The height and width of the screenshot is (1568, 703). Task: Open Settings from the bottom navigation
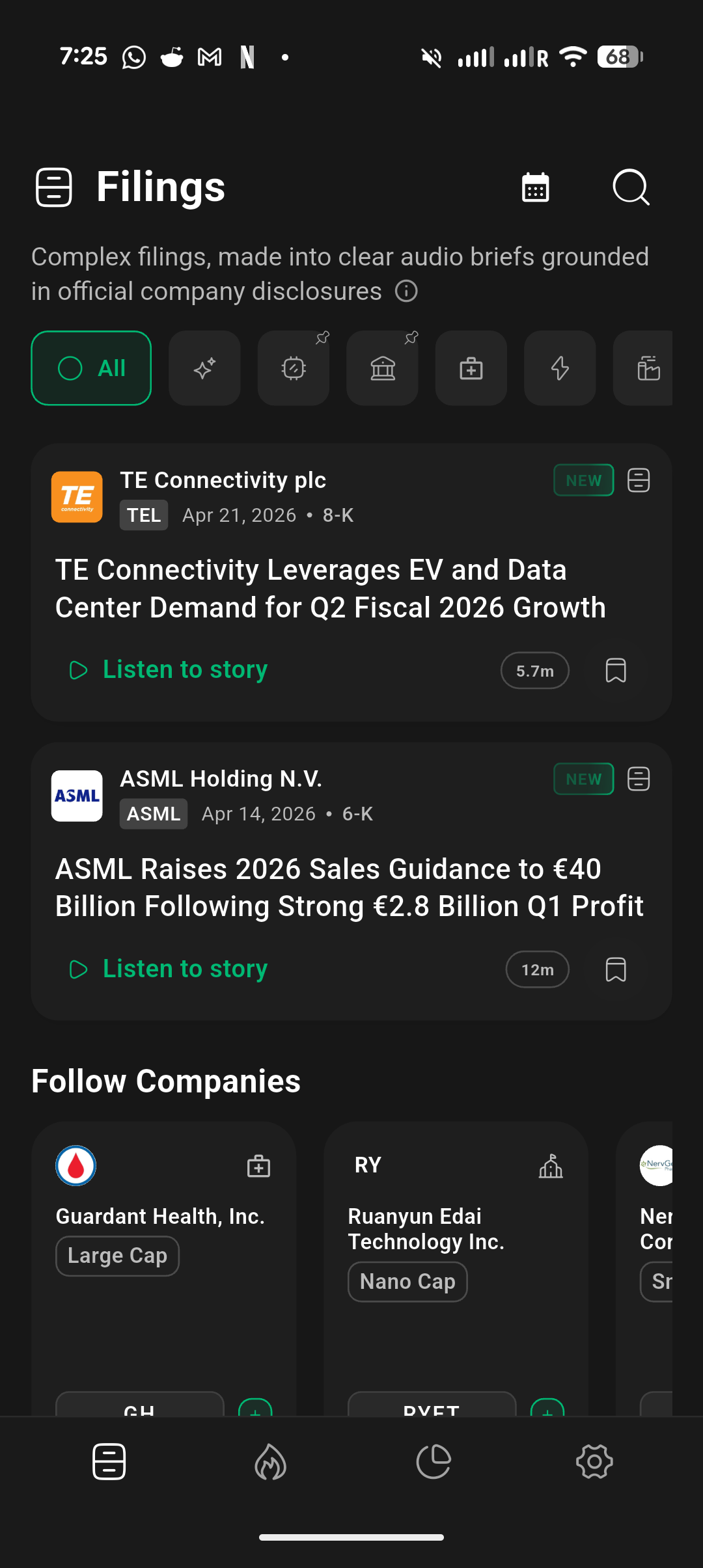[594, 1462]
